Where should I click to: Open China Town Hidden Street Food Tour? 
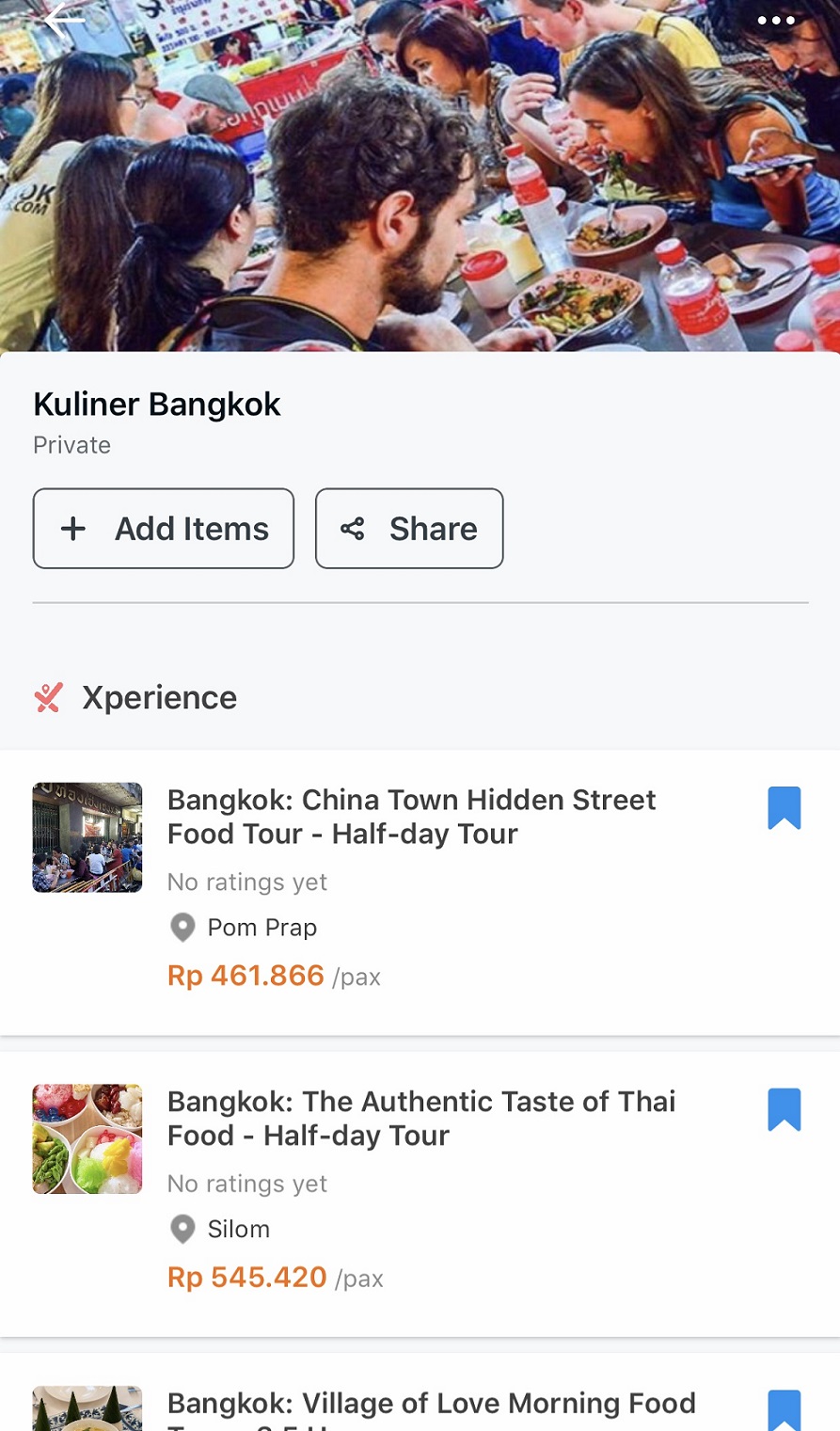[411, 817]
